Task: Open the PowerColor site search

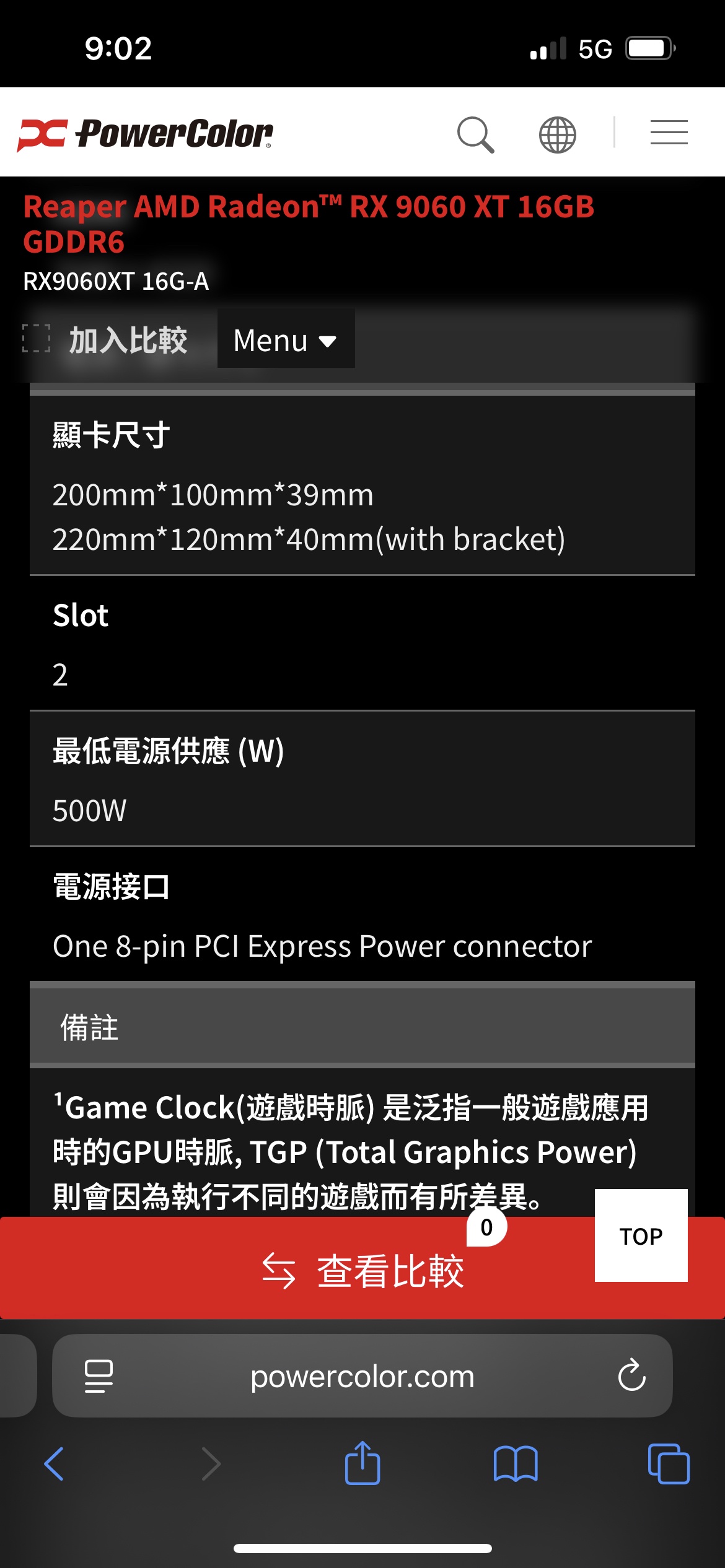Action: tap(475, 134)
